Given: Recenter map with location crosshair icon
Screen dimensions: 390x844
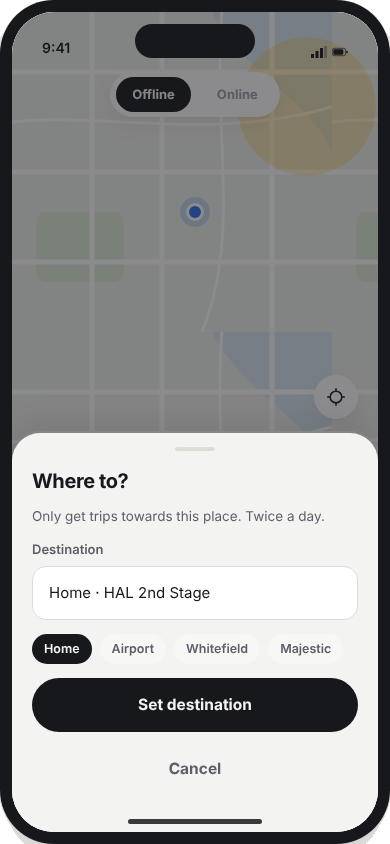Looking at the screenshot, I should [336, 397].
